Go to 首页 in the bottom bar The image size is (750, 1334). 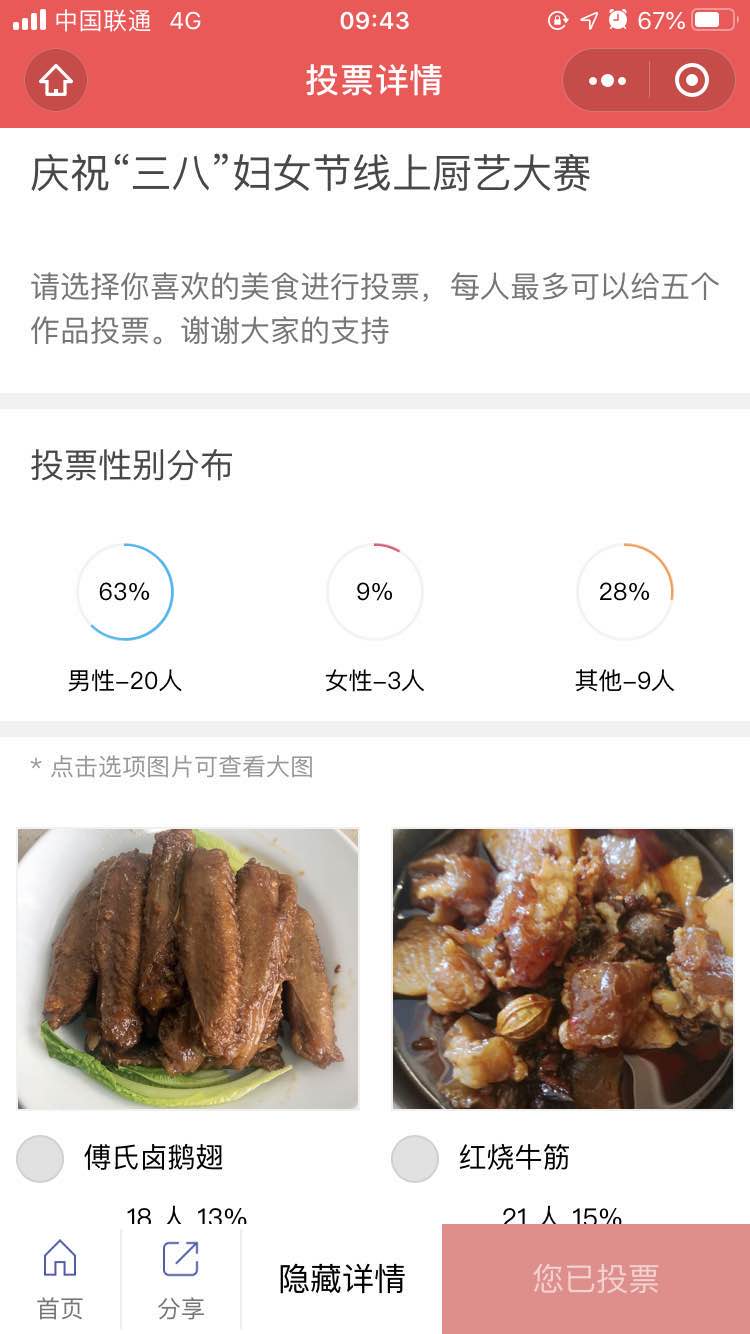pyautogui.click(x=60, y=1278)
